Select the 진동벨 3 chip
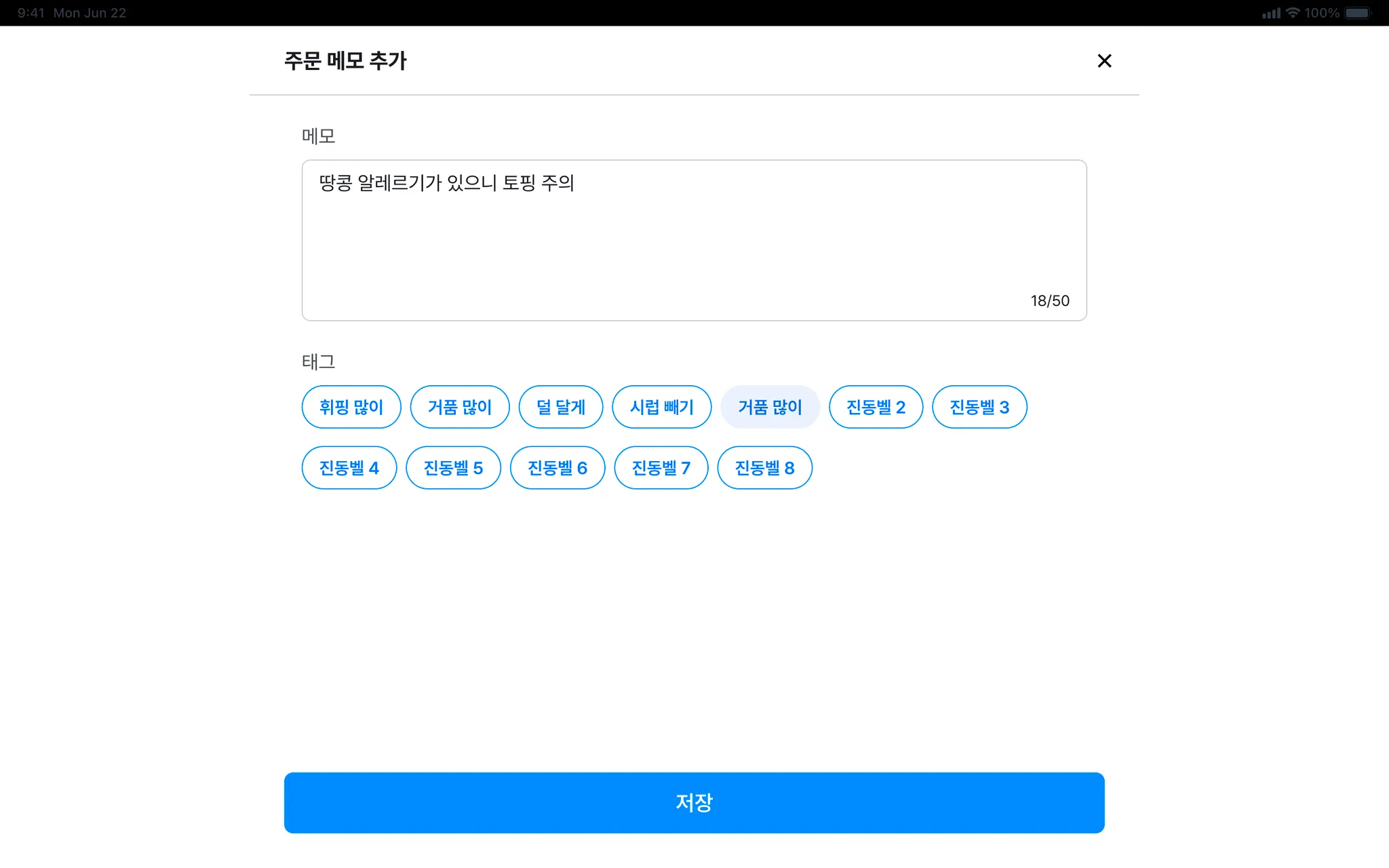 pyautogui.click(x=979, y=407)
